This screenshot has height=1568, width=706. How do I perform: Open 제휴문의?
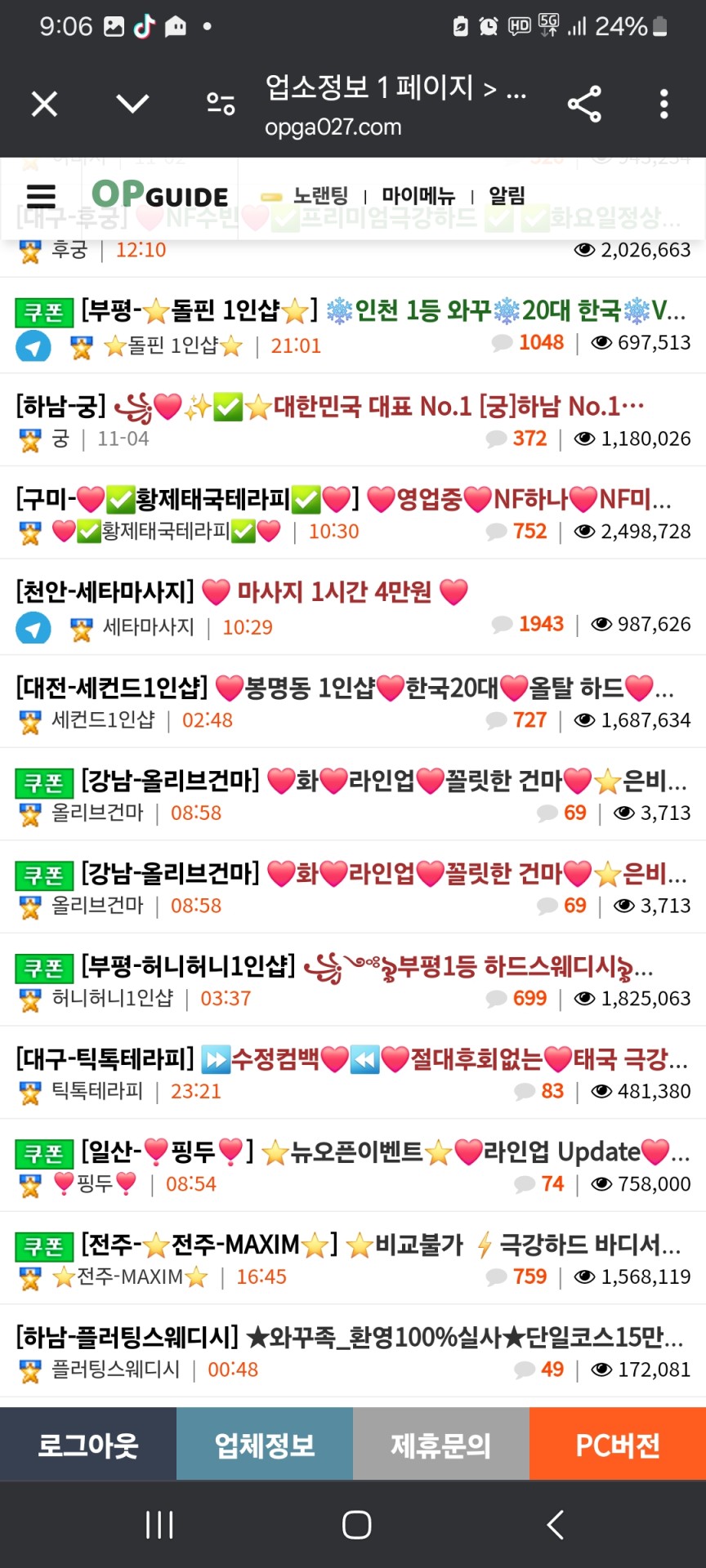[x=441, y=1445]
